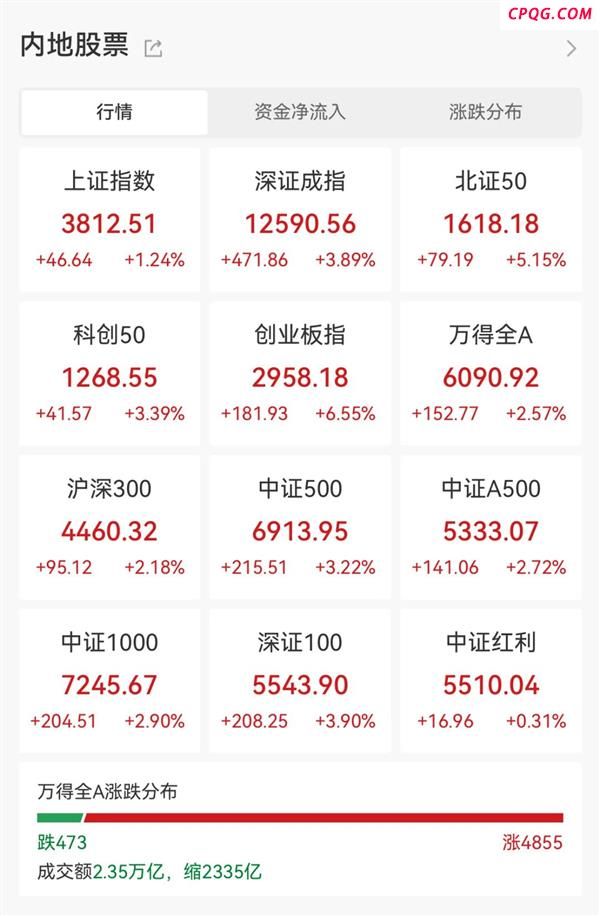
Task: View the 中证500 index card
Action: [x=300, y=527]
